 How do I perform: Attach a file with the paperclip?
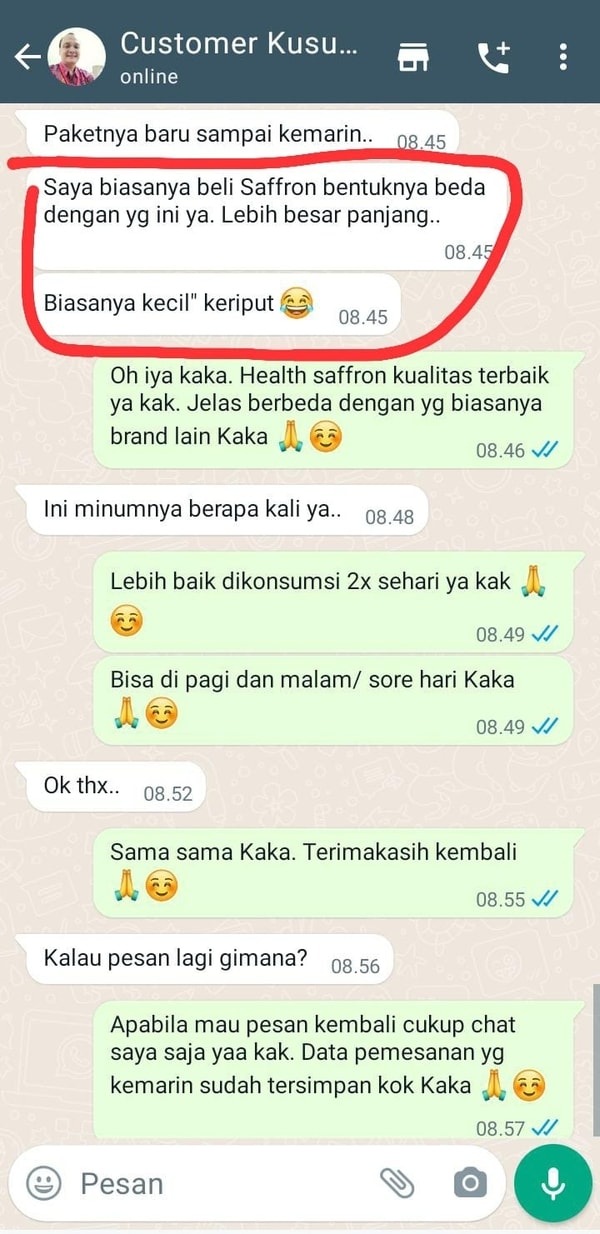point(397,1184)
